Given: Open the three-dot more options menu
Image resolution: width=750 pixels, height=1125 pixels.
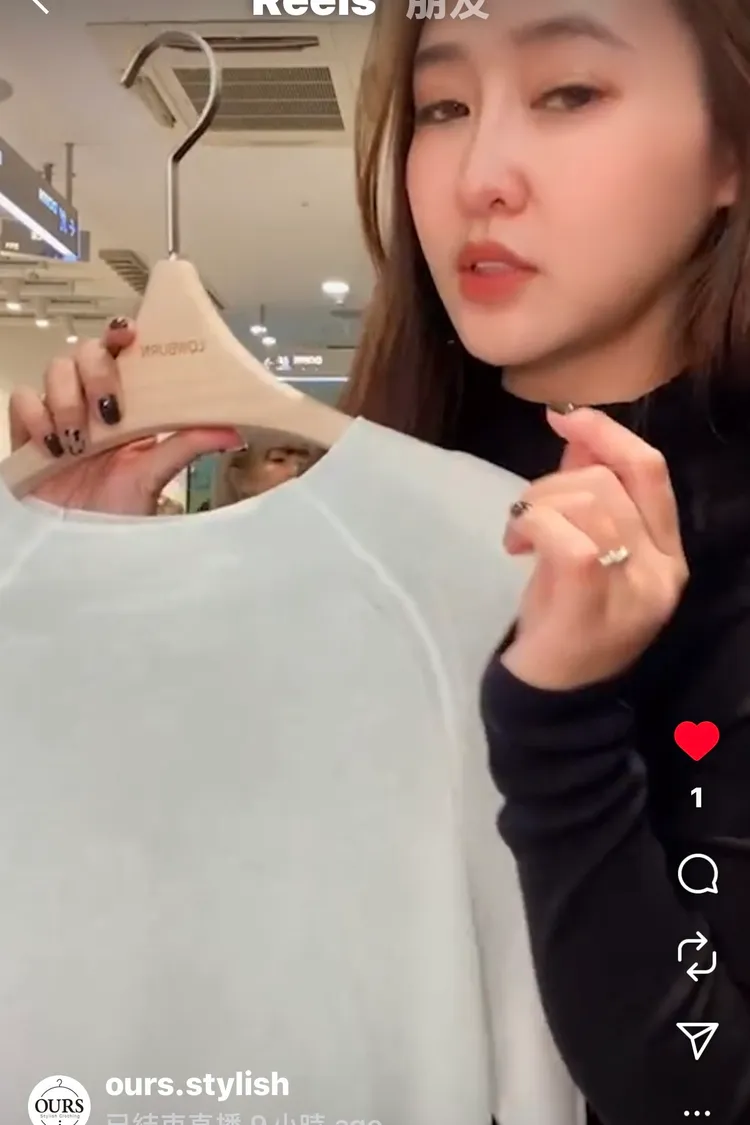Looking at the screenshot, I should pos(696,1114).
